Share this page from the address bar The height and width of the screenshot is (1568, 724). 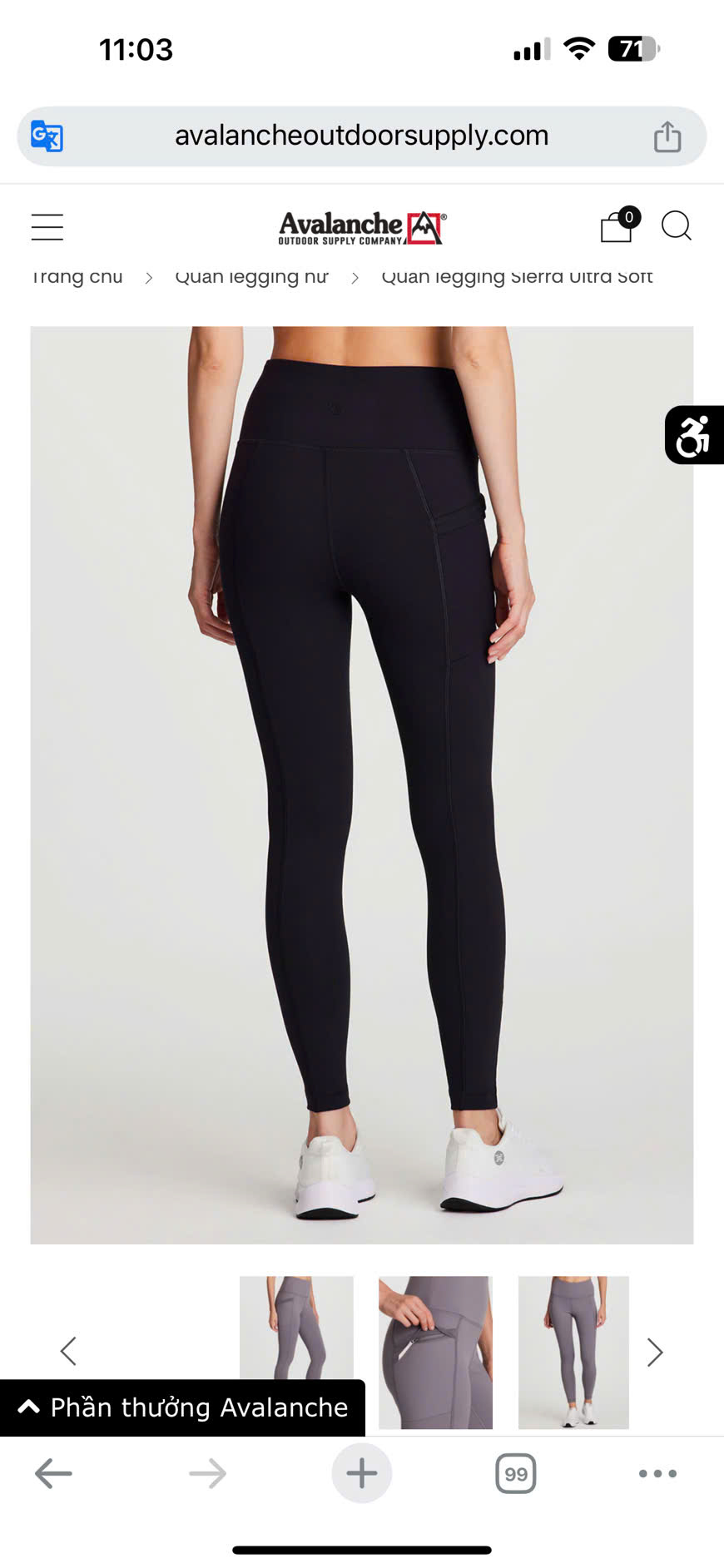667,136
